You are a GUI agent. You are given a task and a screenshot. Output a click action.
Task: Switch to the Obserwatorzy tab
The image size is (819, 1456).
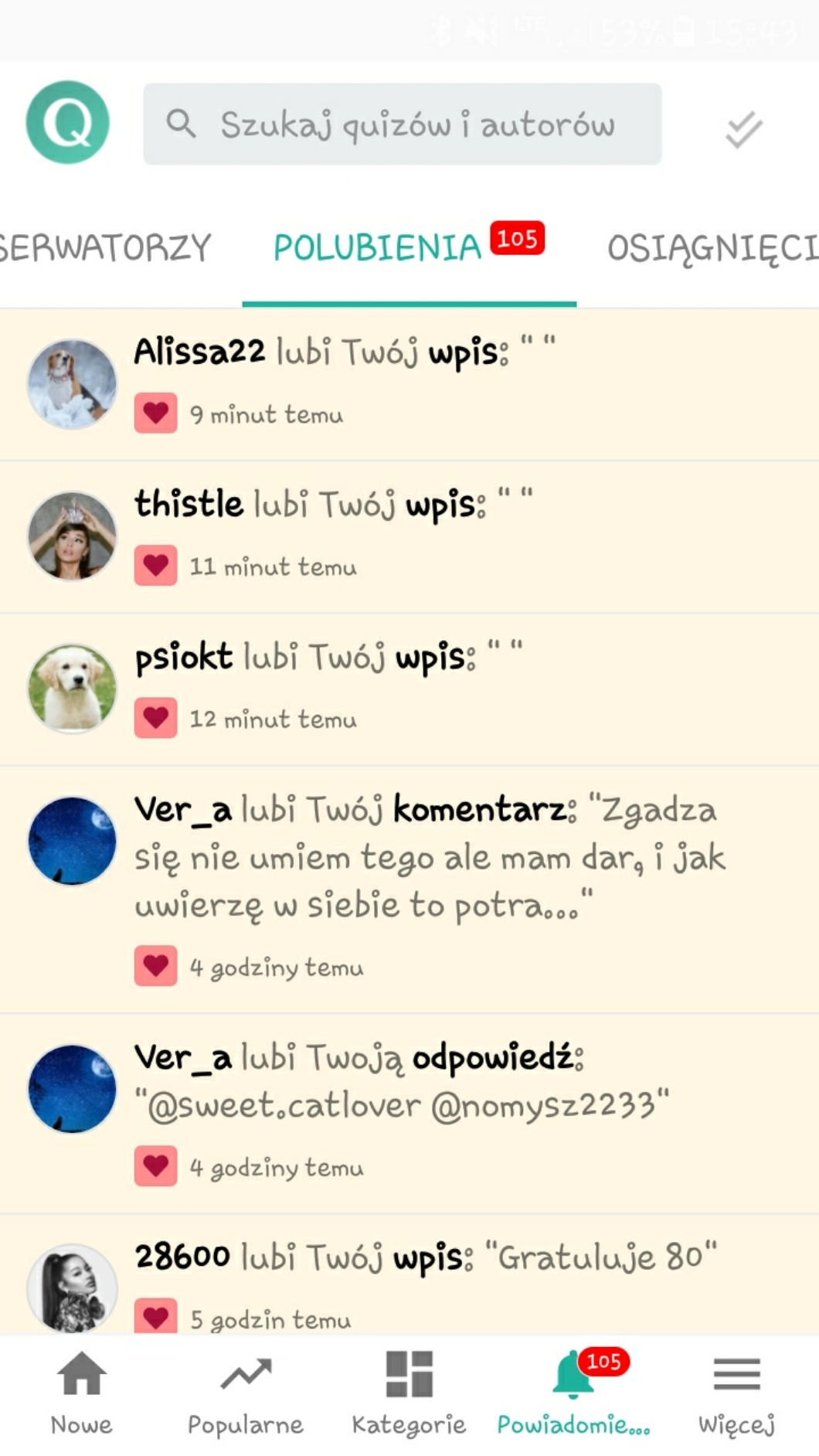pyautogui.click(x=104, y=248)
